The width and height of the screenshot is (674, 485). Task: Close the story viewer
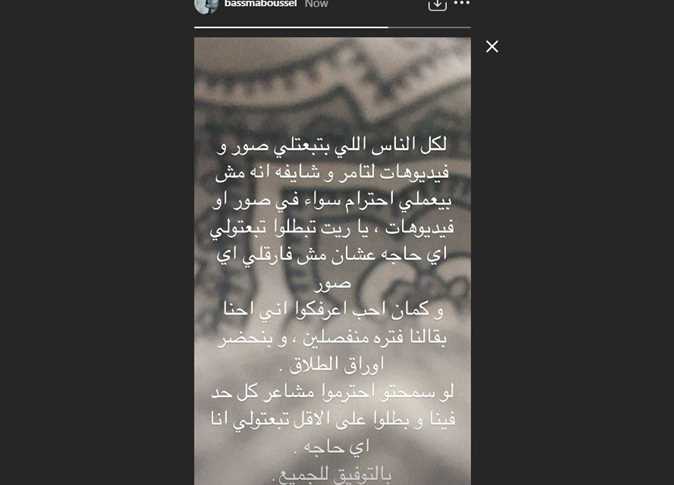tap(491, 47)
